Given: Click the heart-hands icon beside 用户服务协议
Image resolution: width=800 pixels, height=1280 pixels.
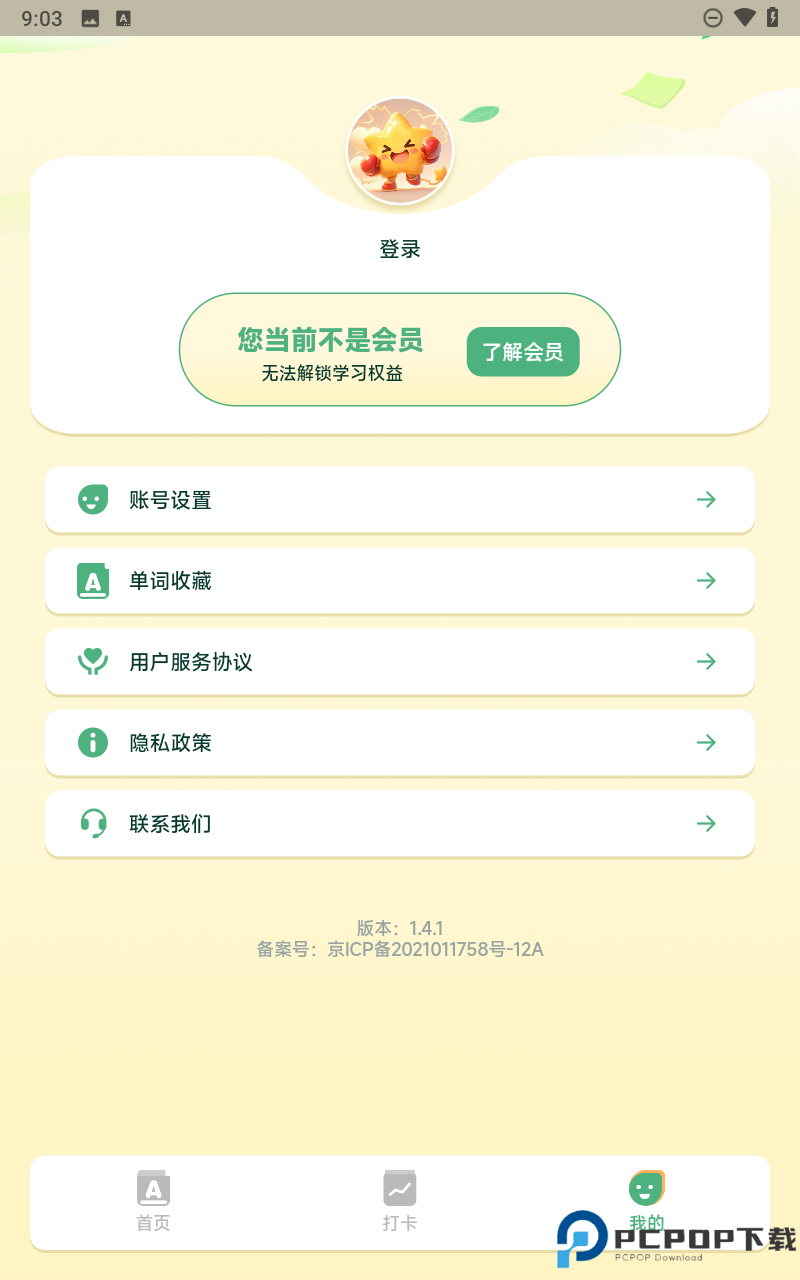Looking at the screenshot, I should (93, 661).
